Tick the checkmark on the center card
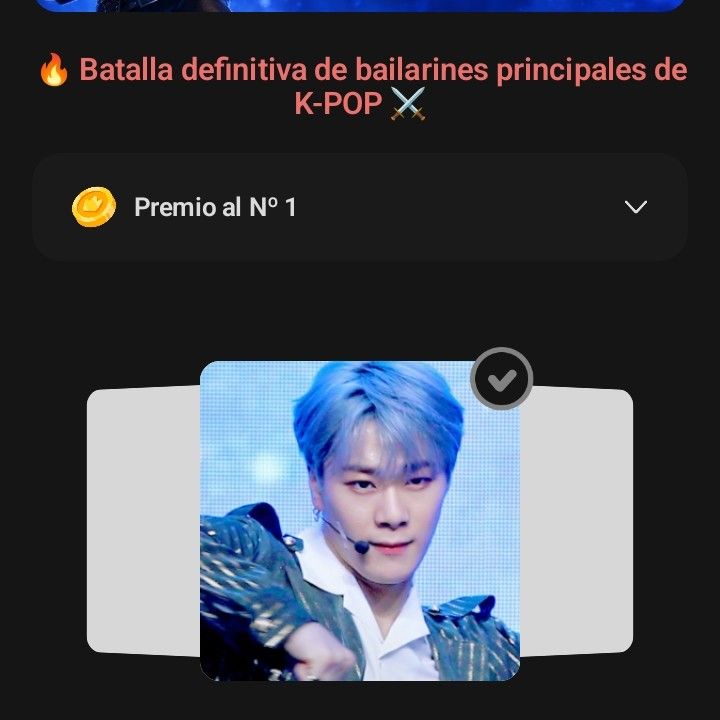Image resolution: width=720 pixels, height=720 pixels. [x=502, y=379]
